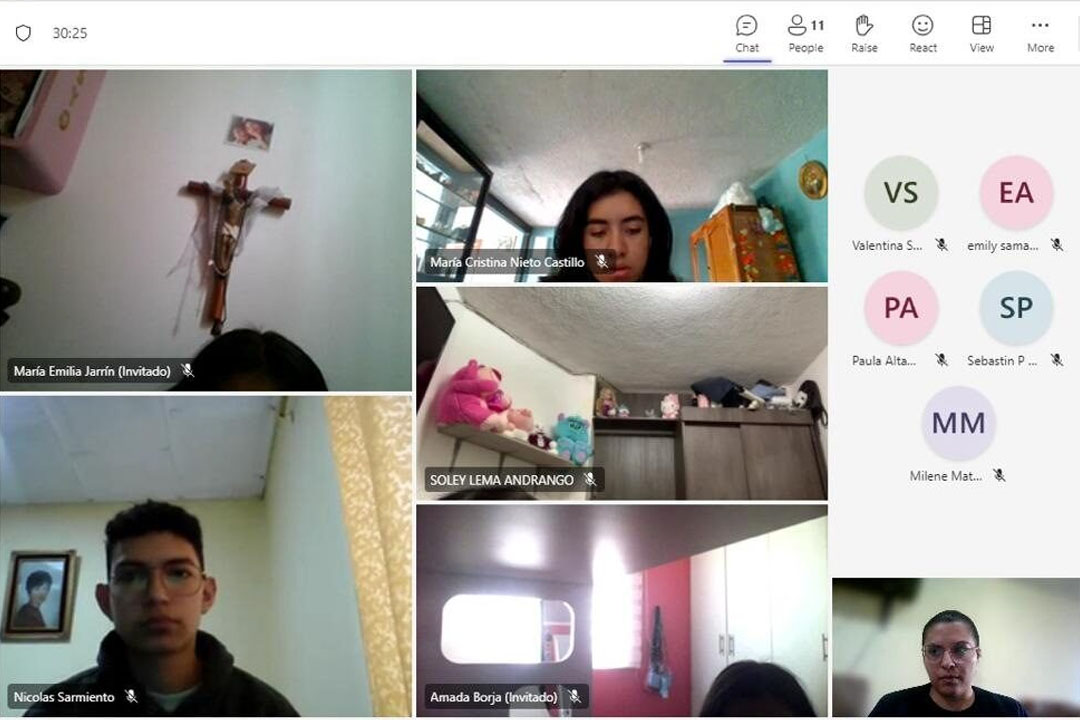Image resolution: width=1080 pixels, height=720 pixels.
Task: Select Nicolas Sarmiento's video tile
Action: (205, 556)
